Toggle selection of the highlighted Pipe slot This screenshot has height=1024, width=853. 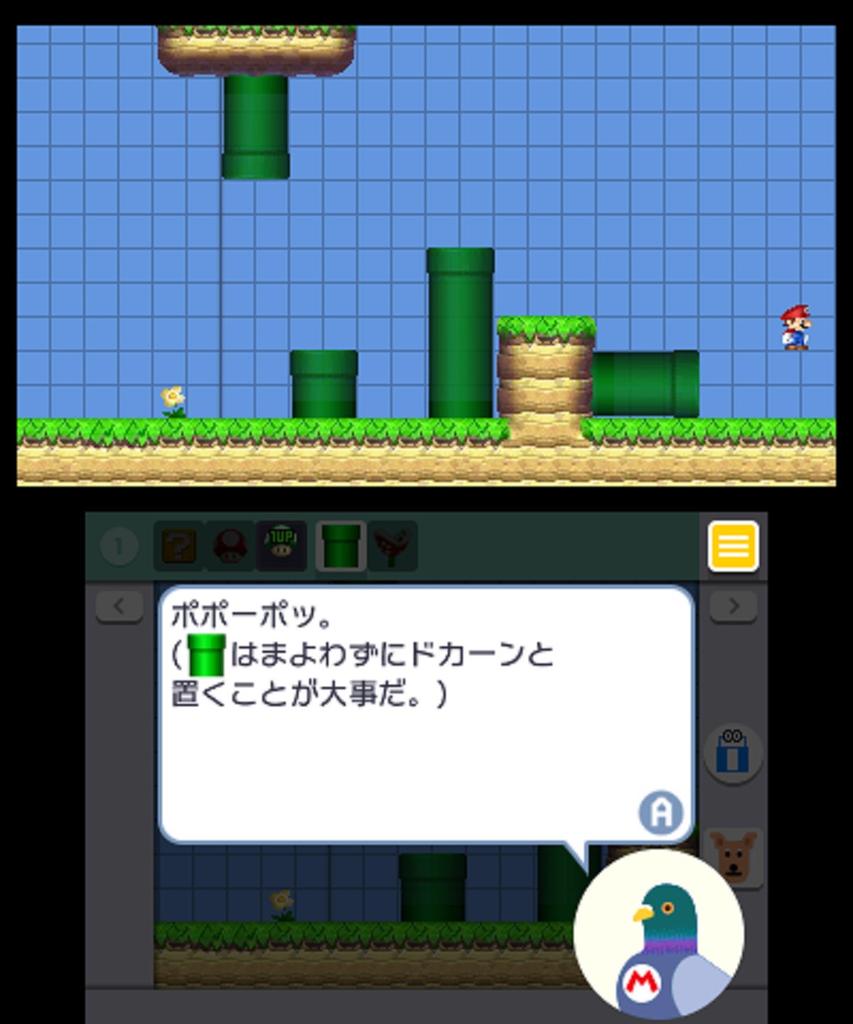click(340, 546)
